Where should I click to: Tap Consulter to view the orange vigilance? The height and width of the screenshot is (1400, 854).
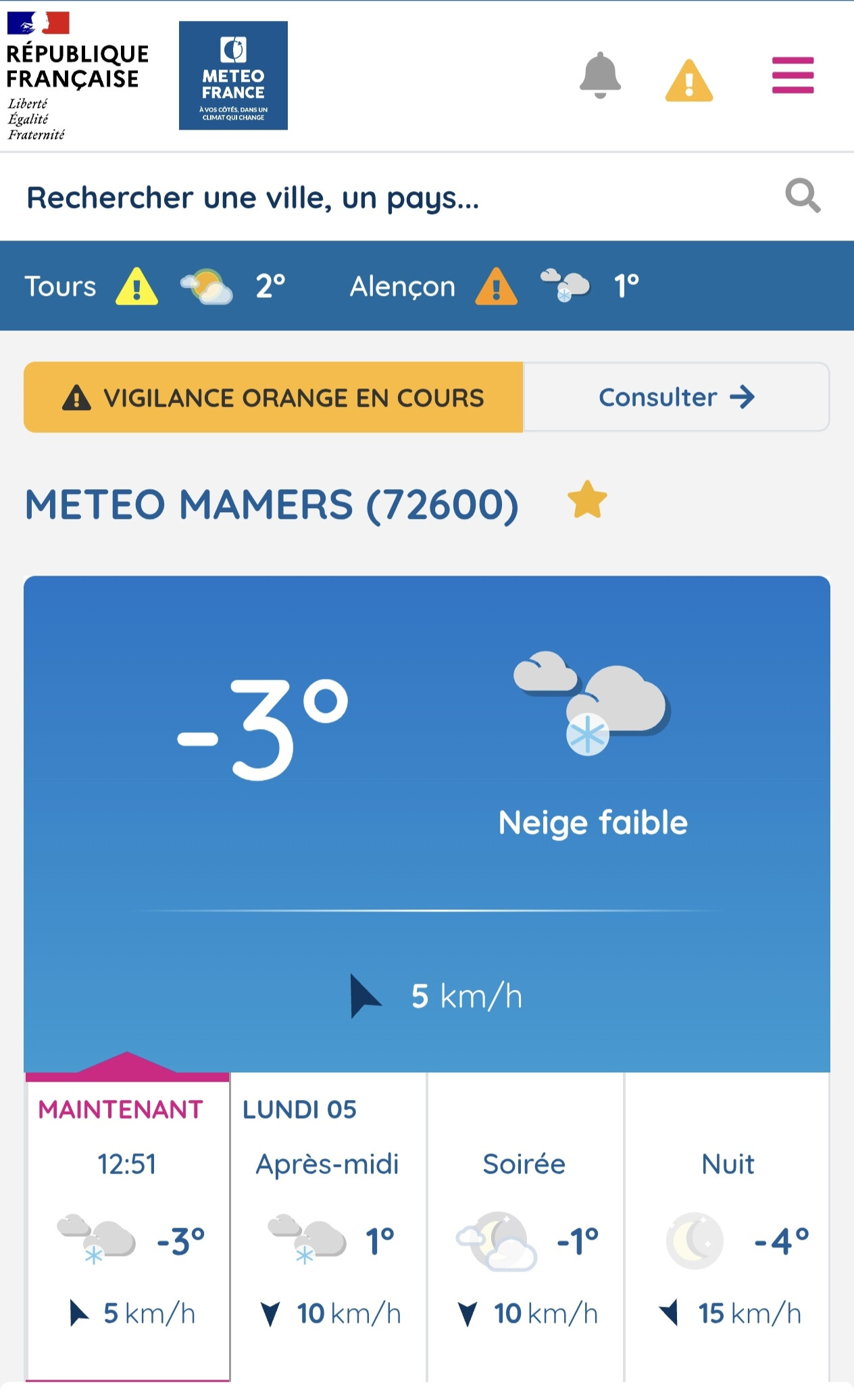point(676,397)
